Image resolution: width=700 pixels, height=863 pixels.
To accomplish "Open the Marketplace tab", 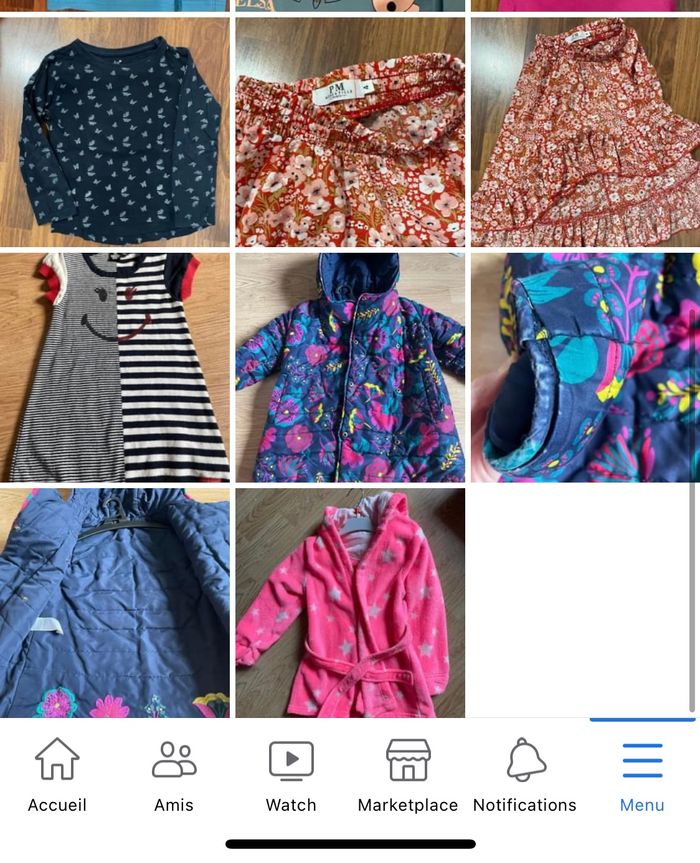I will pyautogui.click(x=408, y=776).
